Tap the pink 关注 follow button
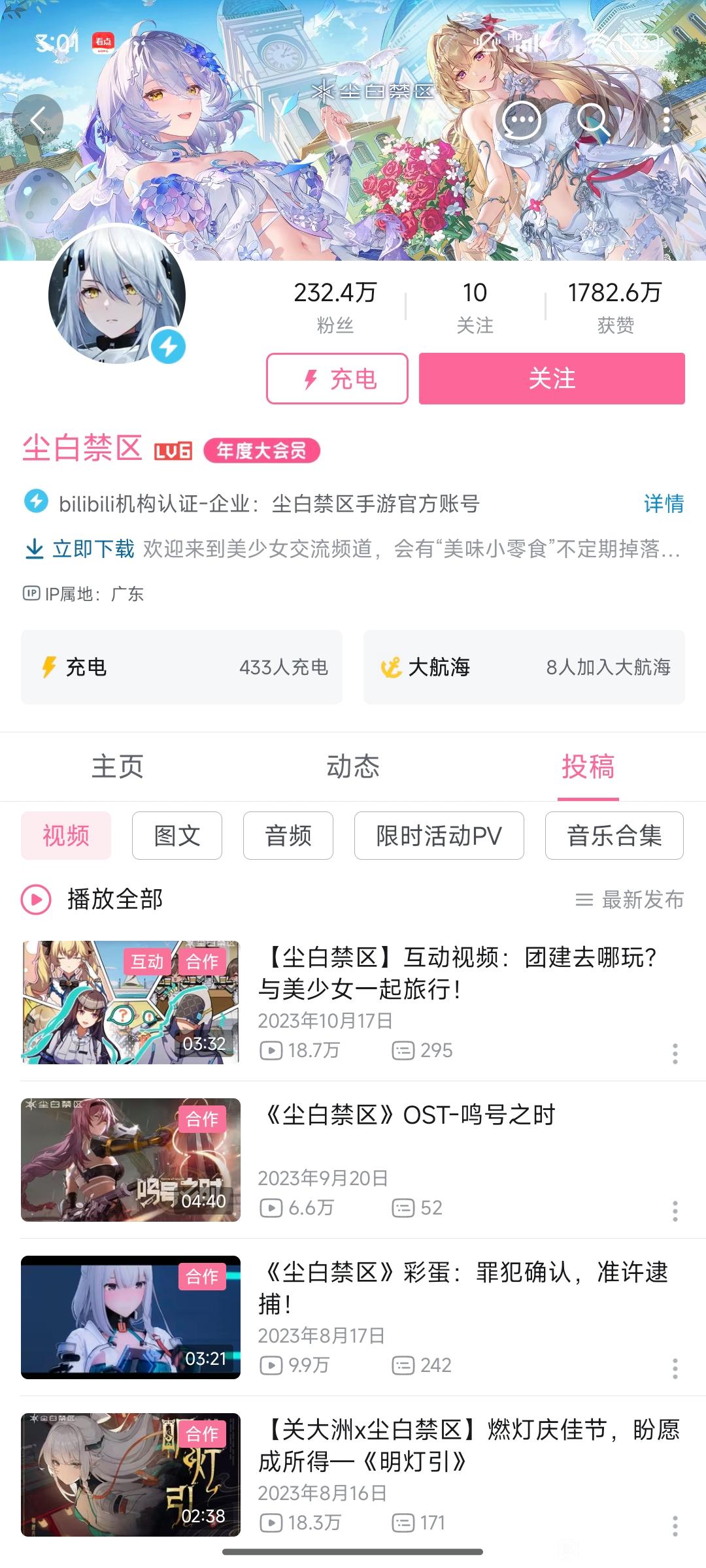This screenshot has width=706, height=1568. [x=552, y=378]
